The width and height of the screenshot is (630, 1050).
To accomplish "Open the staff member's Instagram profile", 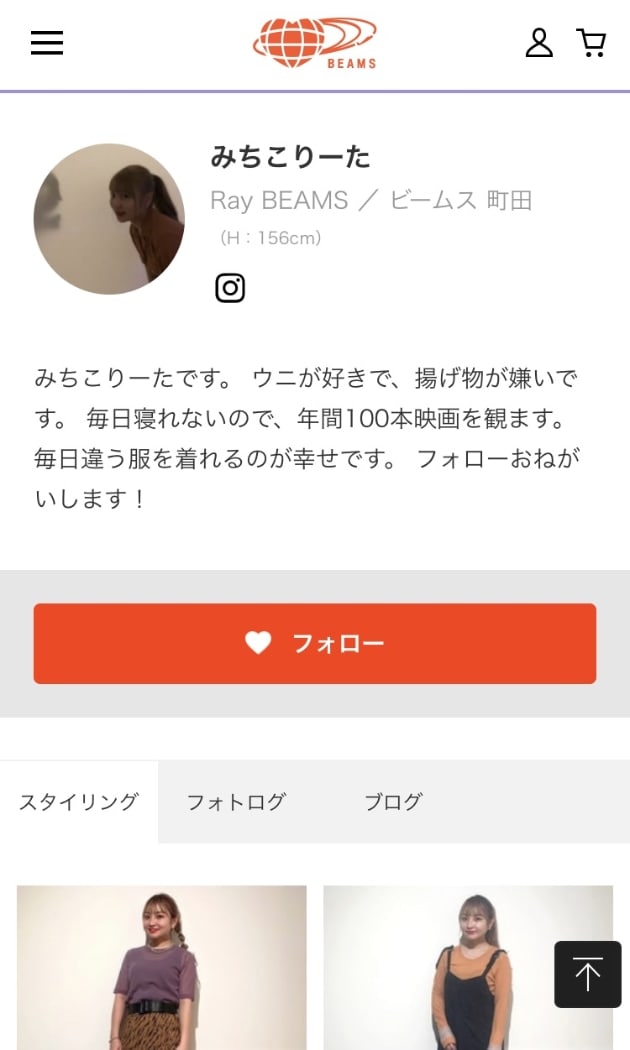I will point(230,288).
